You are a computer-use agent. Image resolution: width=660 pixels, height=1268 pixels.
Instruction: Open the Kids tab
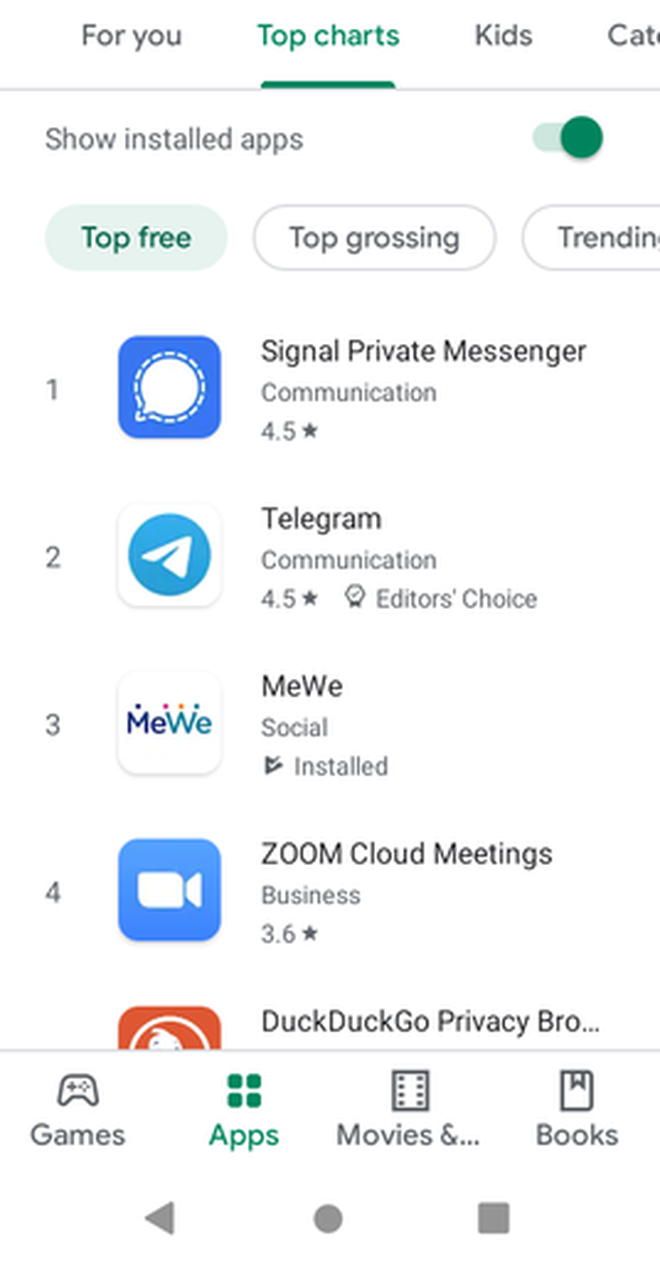tap(503, 36)
